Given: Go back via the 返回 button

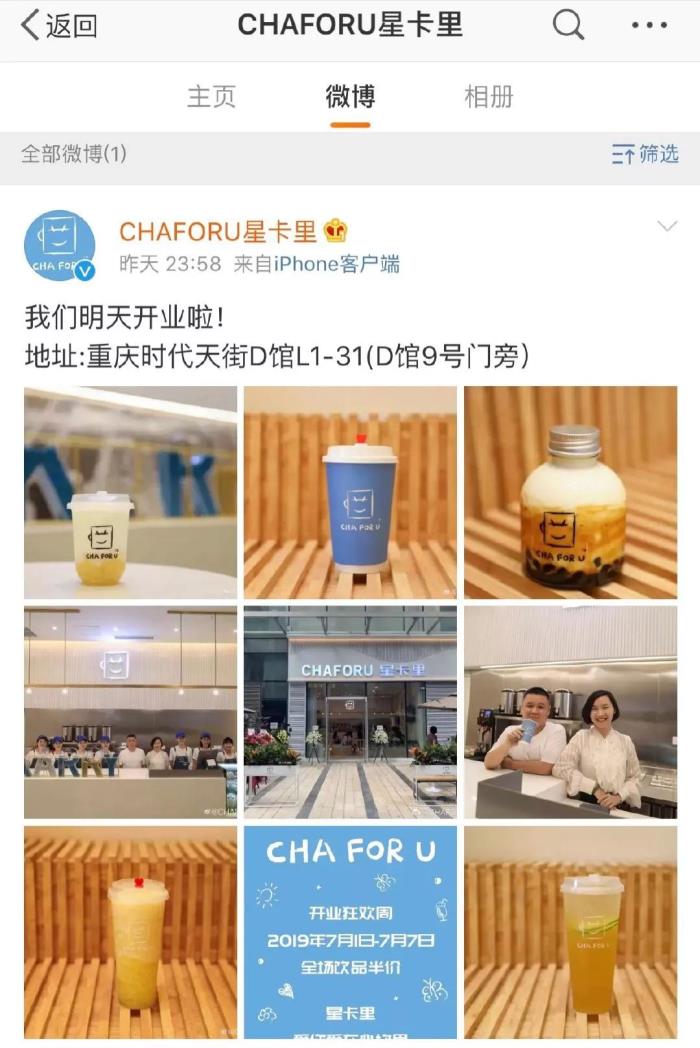Looking at the screenshot, I should coord(58,26).
